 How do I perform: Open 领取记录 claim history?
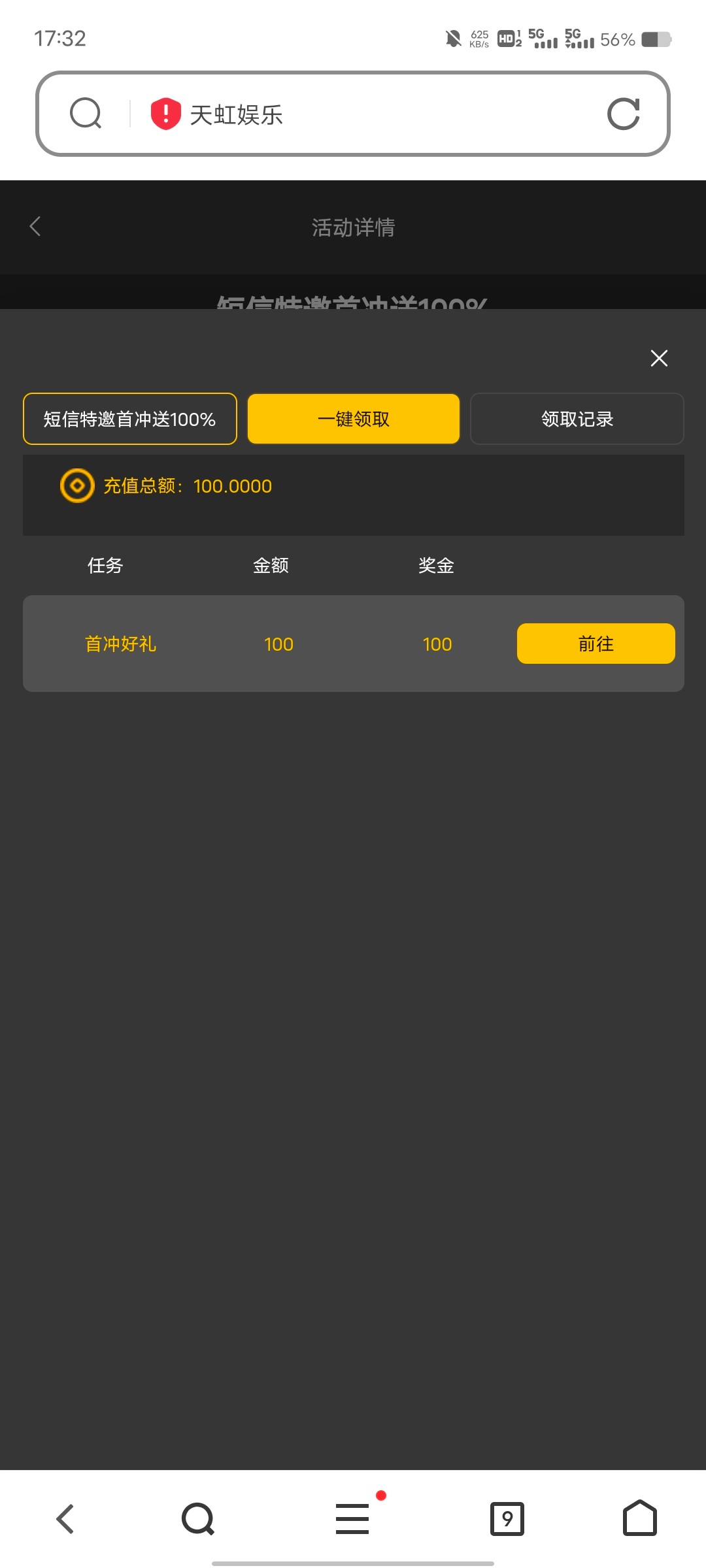tap(577, 419)
